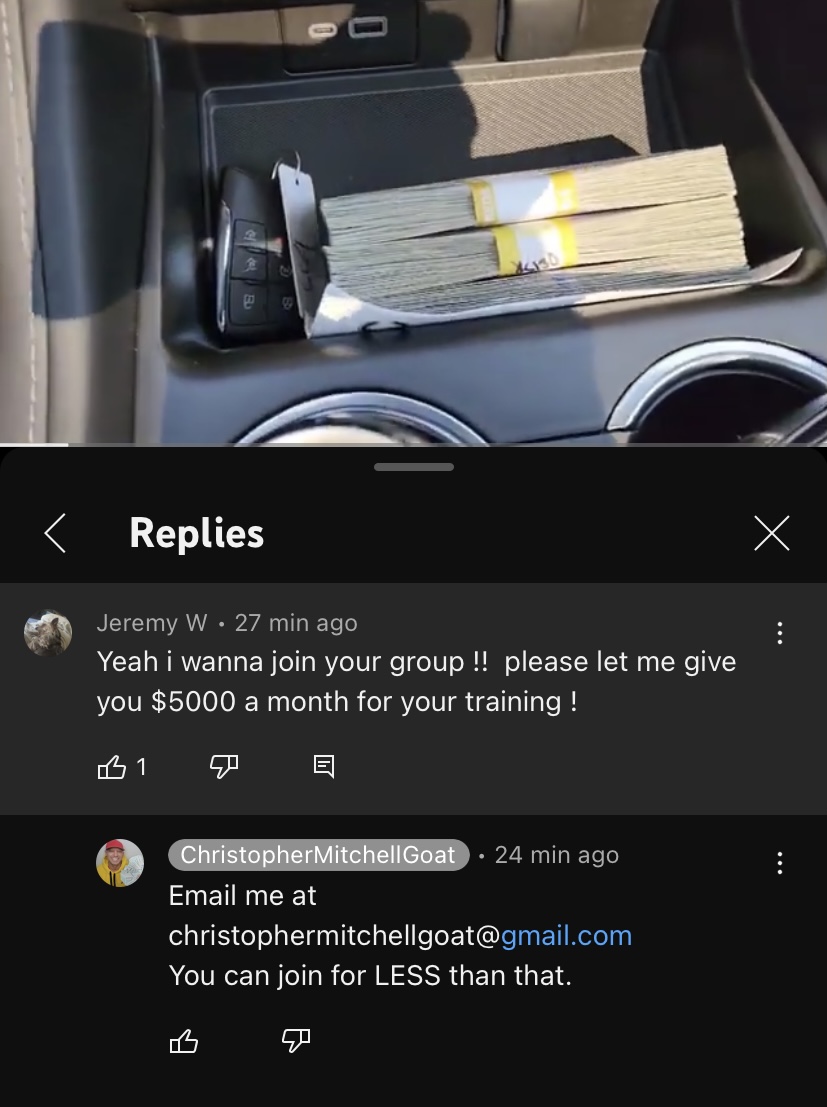Tap the panel drag handle
827x1107 pixels.
(x=413, y=467)
